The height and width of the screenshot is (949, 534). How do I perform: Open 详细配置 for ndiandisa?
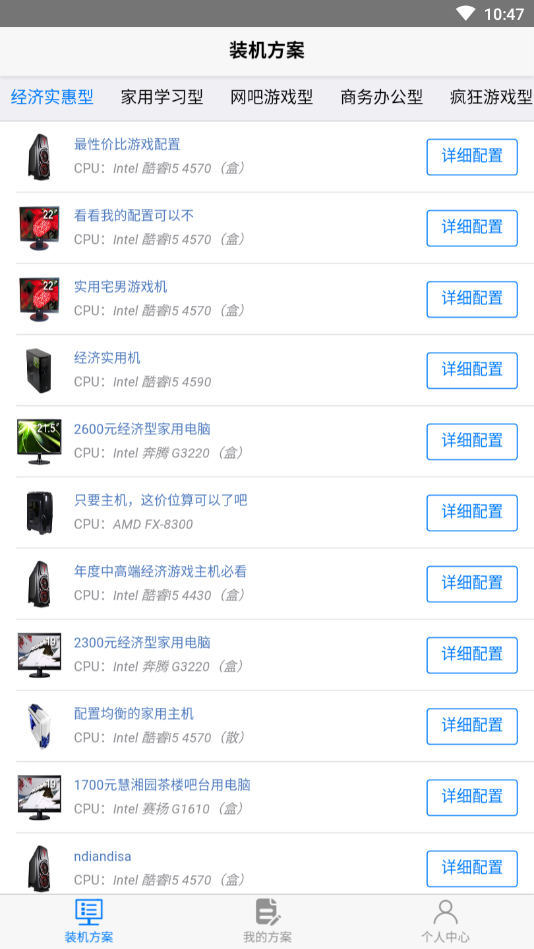472,869
